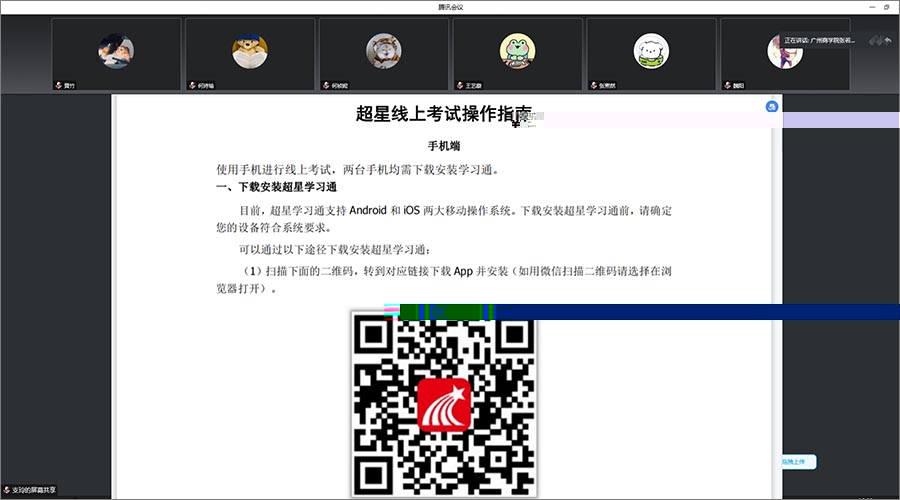
Task: Select participant 黄竹's video tile
Action: pyautogui.click(x=116, y=54)
